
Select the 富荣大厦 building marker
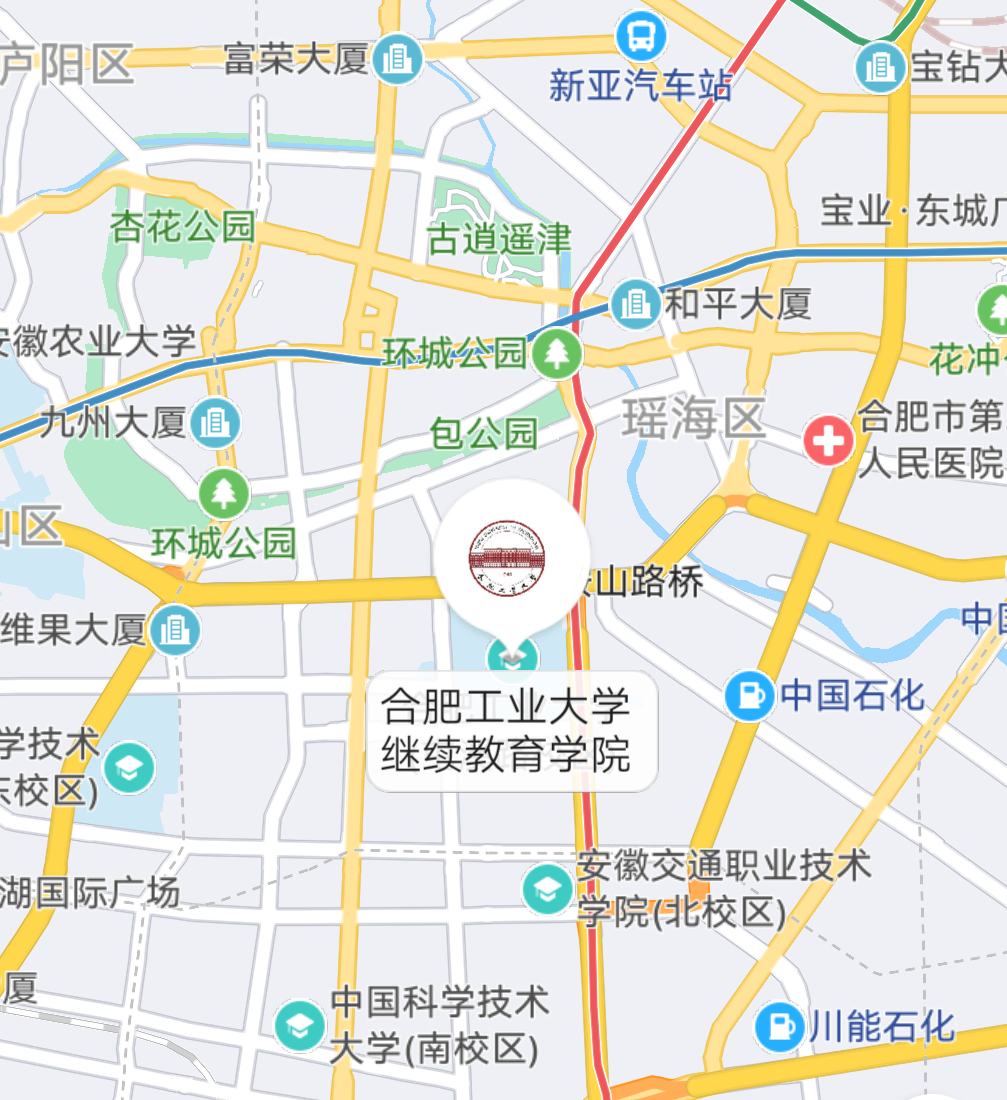click(x=398, y=60)
